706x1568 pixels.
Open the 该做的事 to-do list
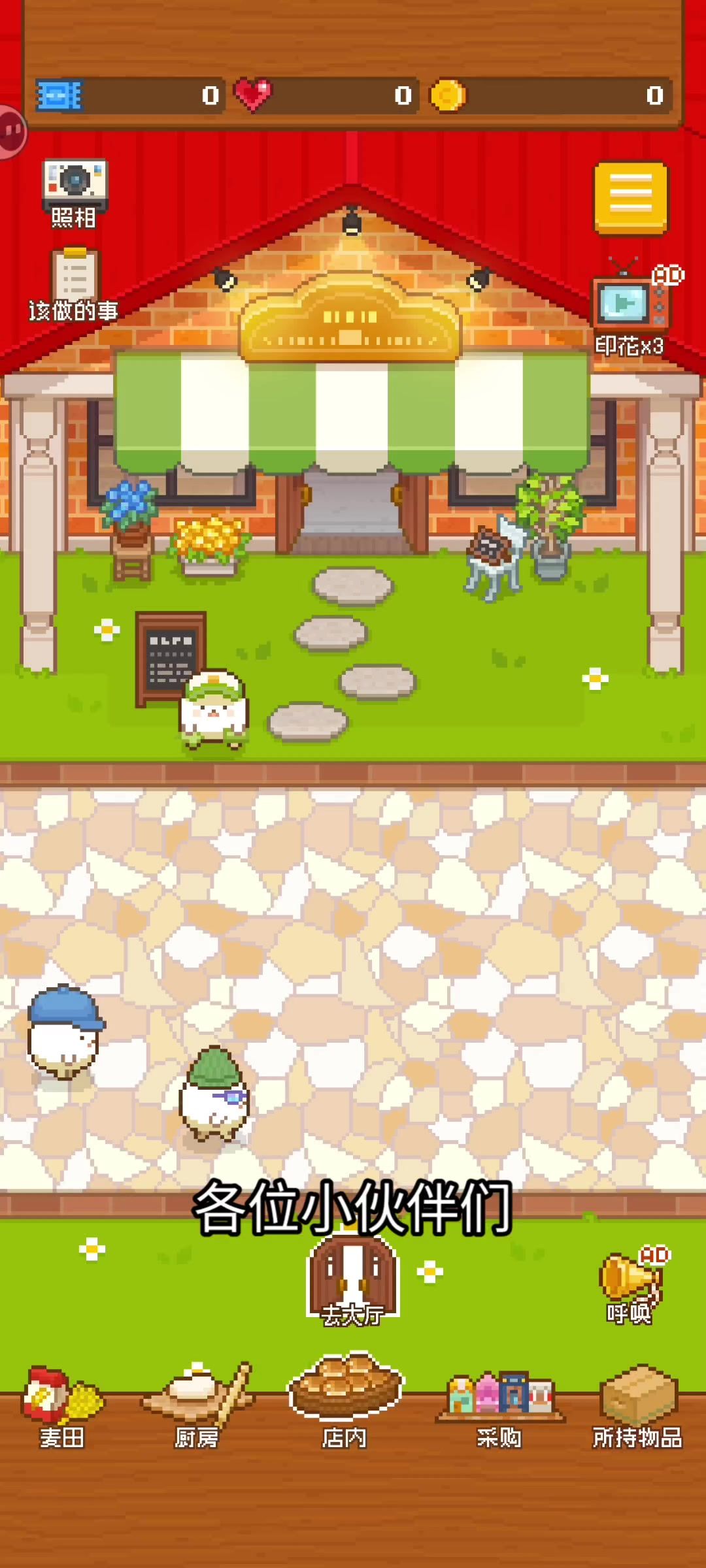(x=74, y=285)
